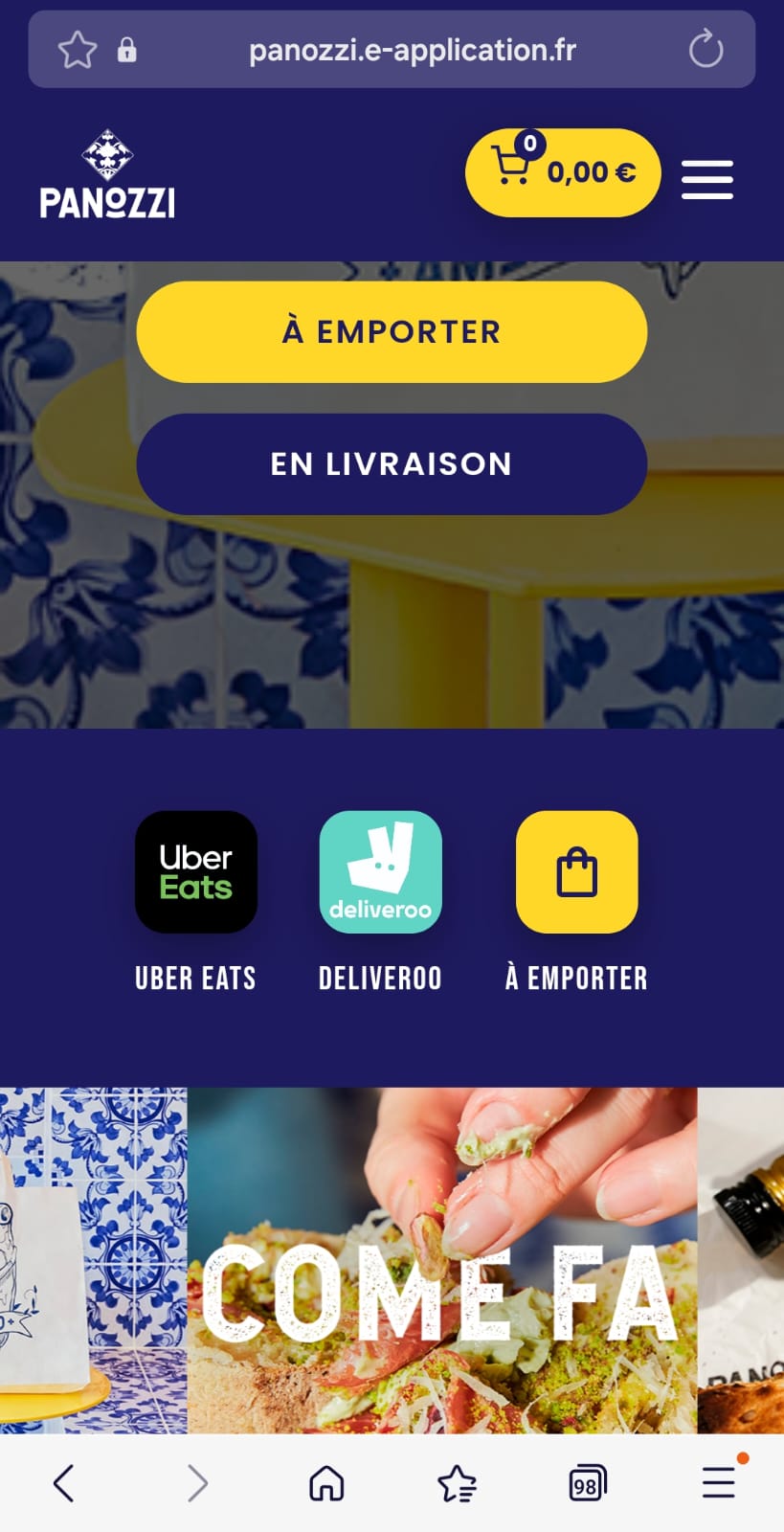
Task: Open the hamburger menu
Action: tap(706, 179)
